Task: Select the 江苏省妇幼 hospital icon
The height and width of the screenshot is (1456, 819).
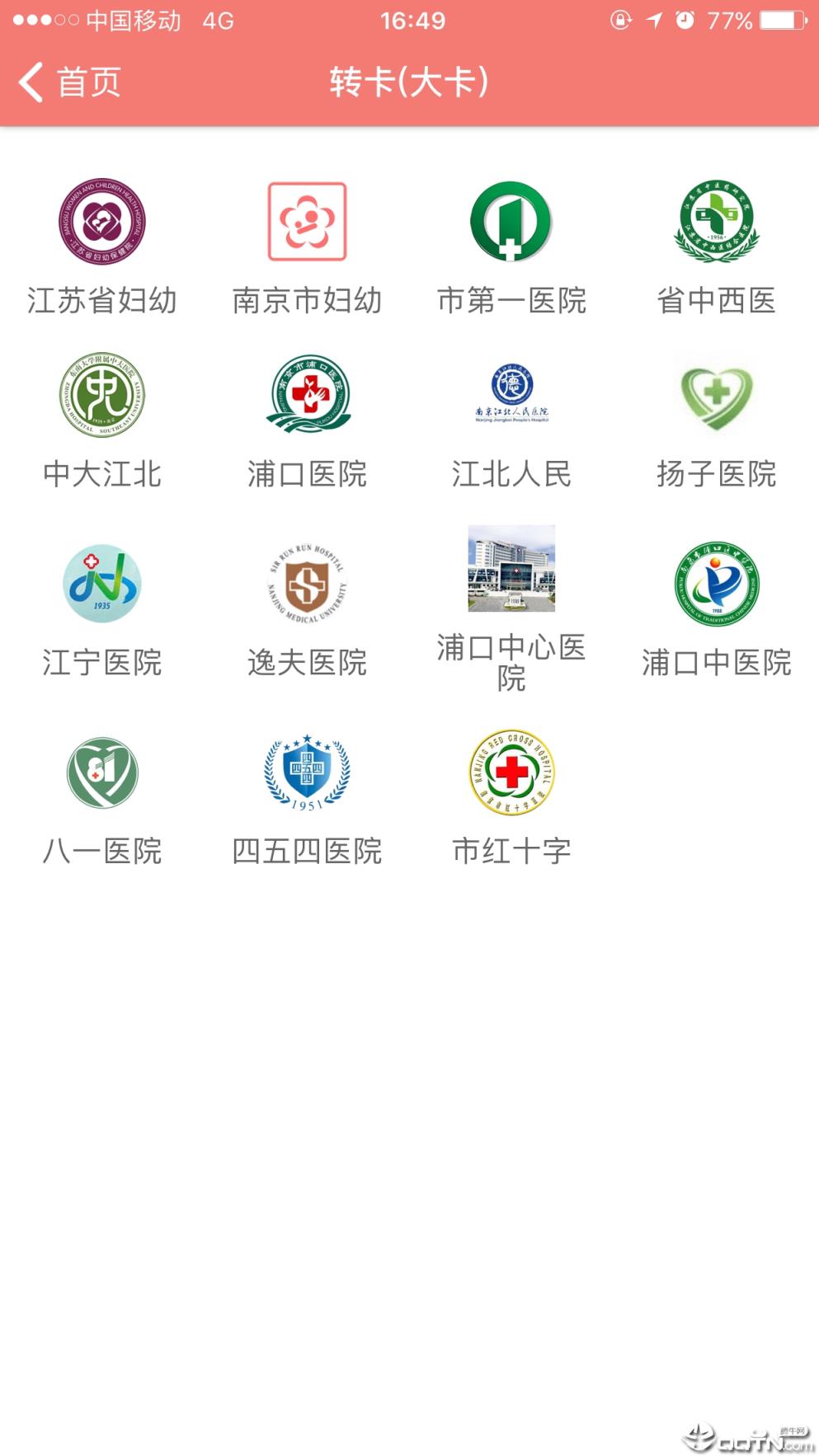Action: (x=101, y=223)
